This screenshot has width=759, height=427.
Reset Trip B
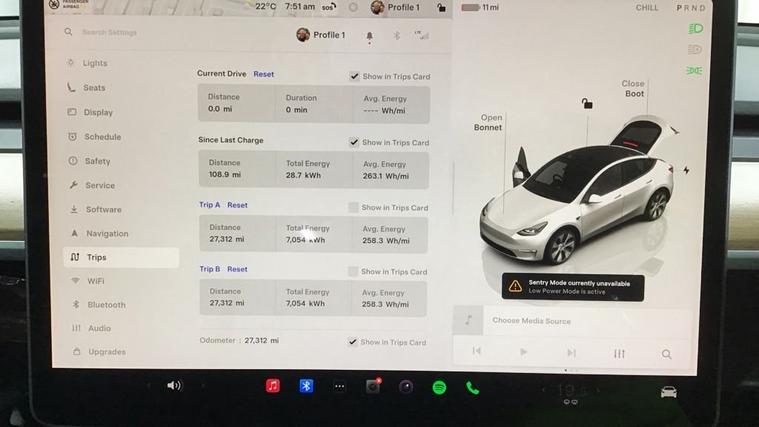237,269
